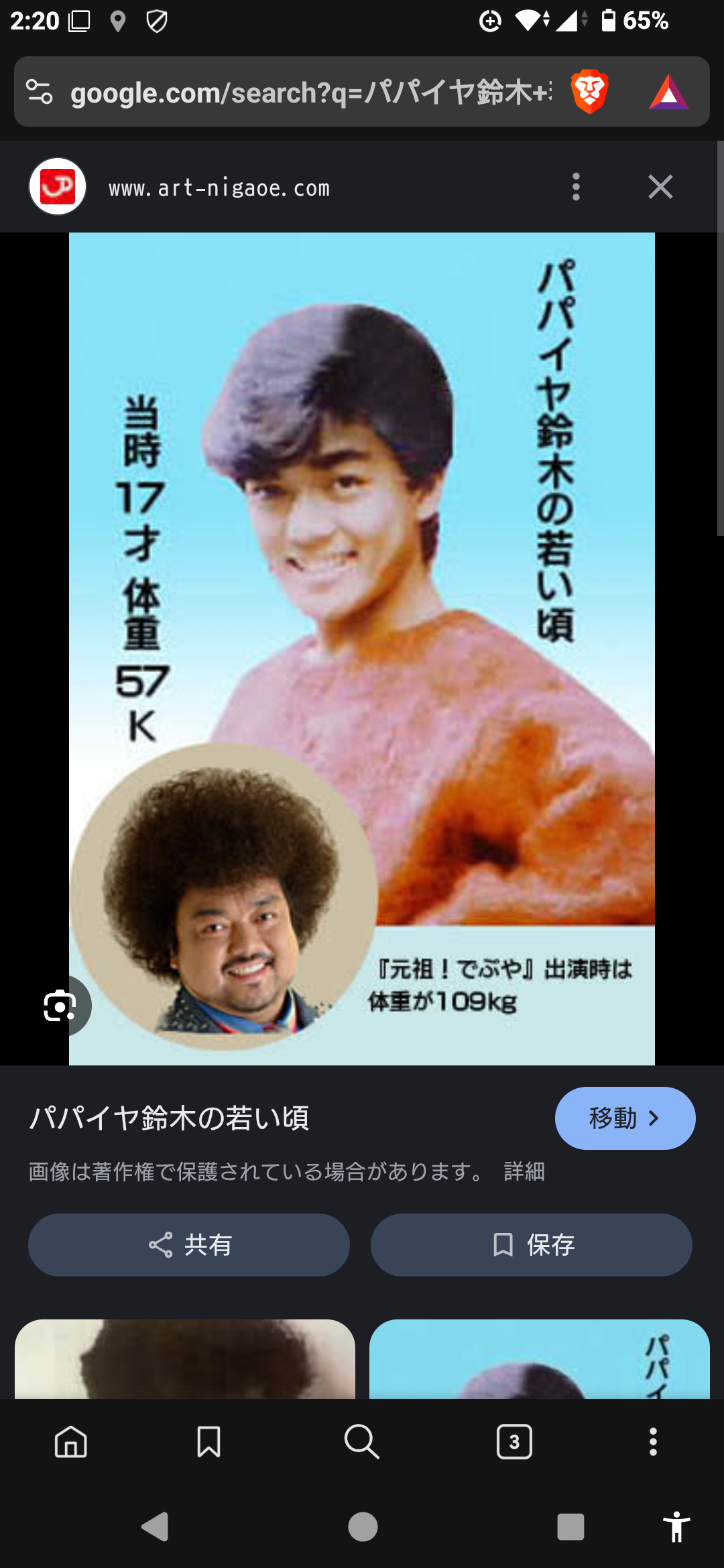Tap the browser's bottom search icon
Screen dimensions: 724x1568
point(361,1441)
